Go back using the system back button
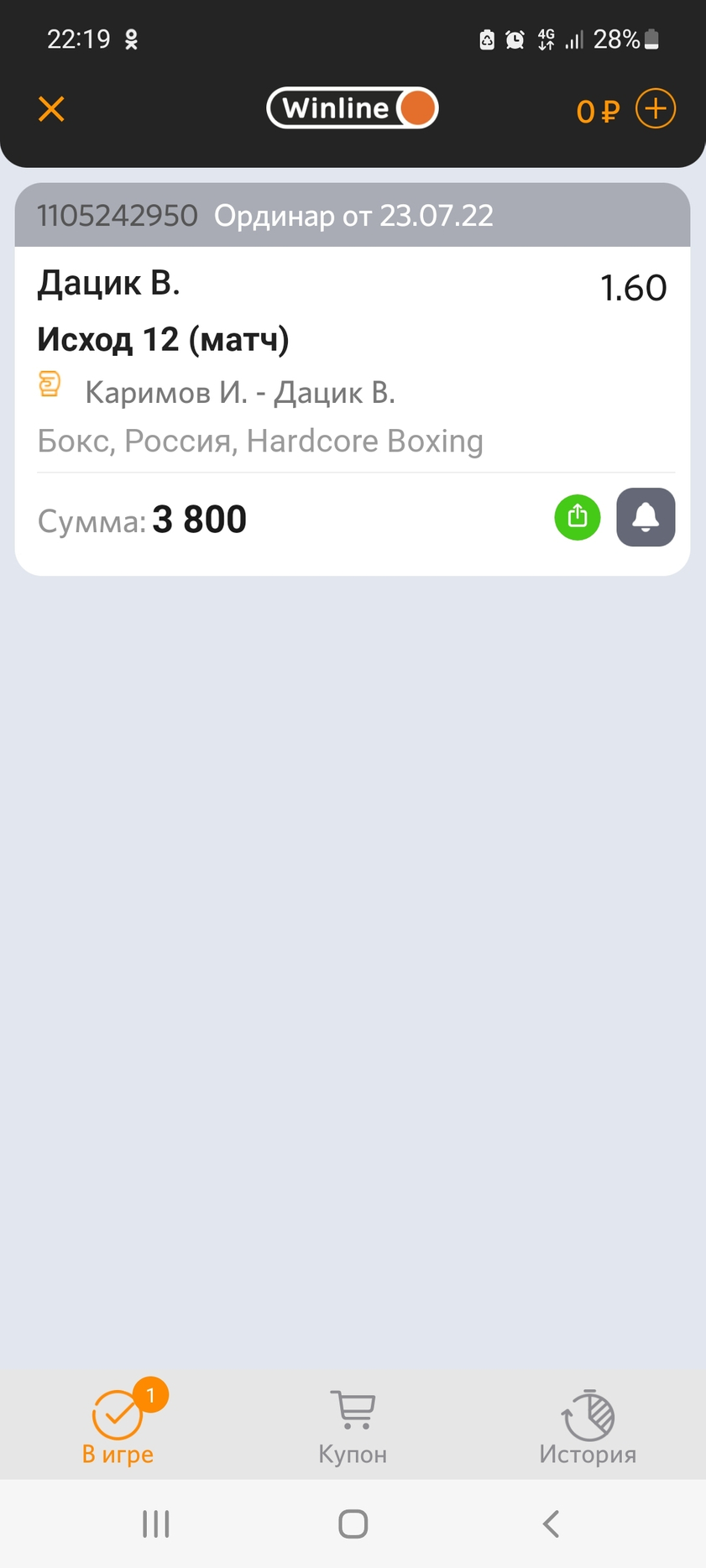 tap(551, 1524)
